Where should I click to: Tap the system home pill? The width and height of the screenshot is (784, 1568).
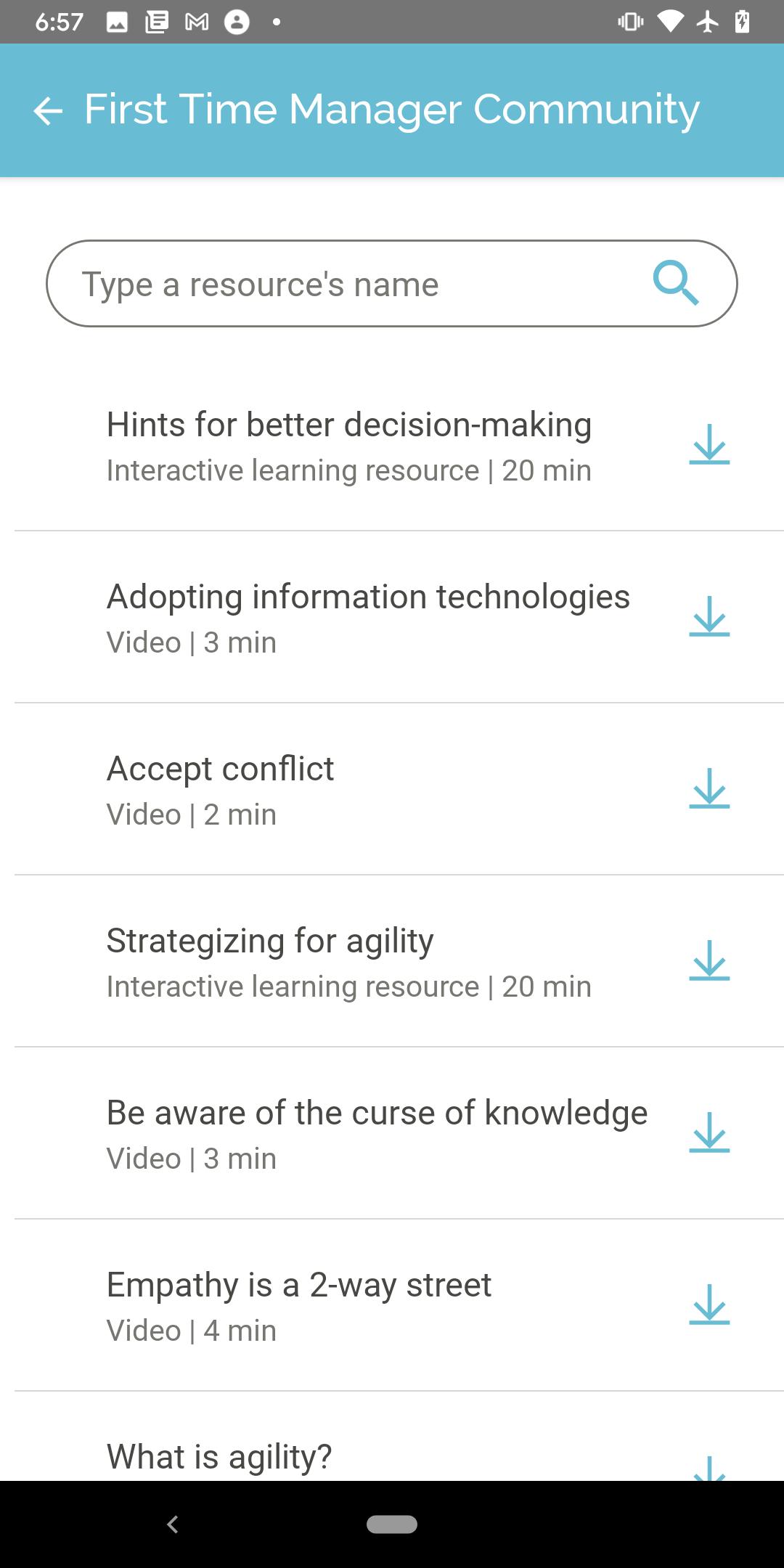(392, 1524)
